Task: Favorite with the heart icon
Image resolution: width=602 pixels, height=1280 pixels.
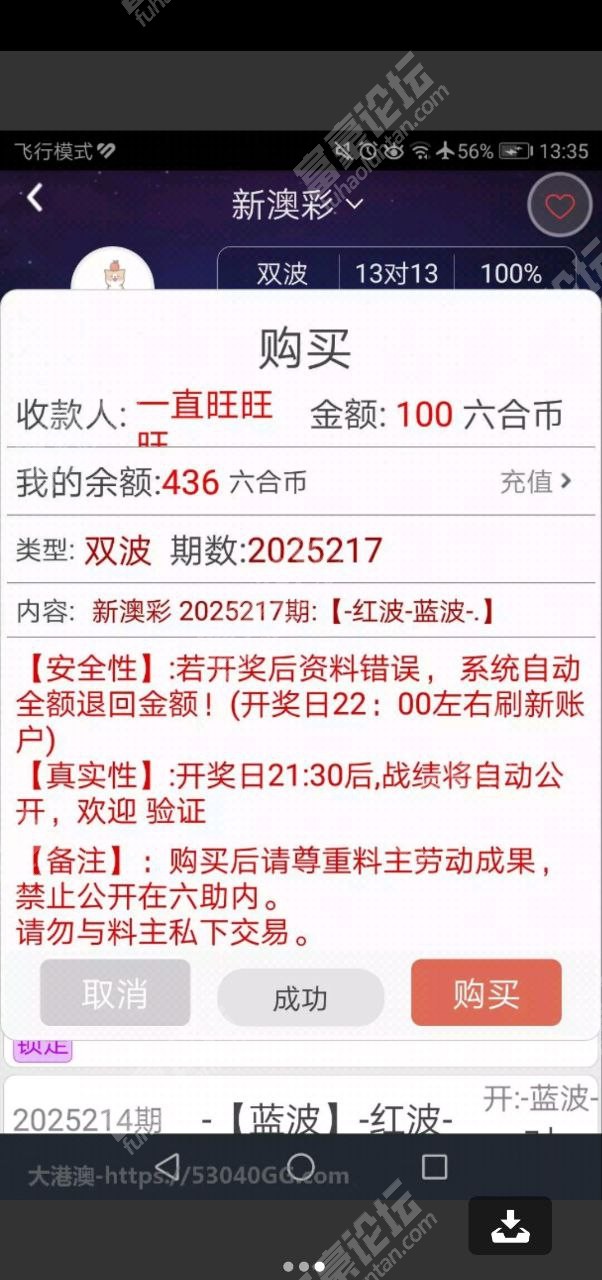Action: (x=559, y=206)
